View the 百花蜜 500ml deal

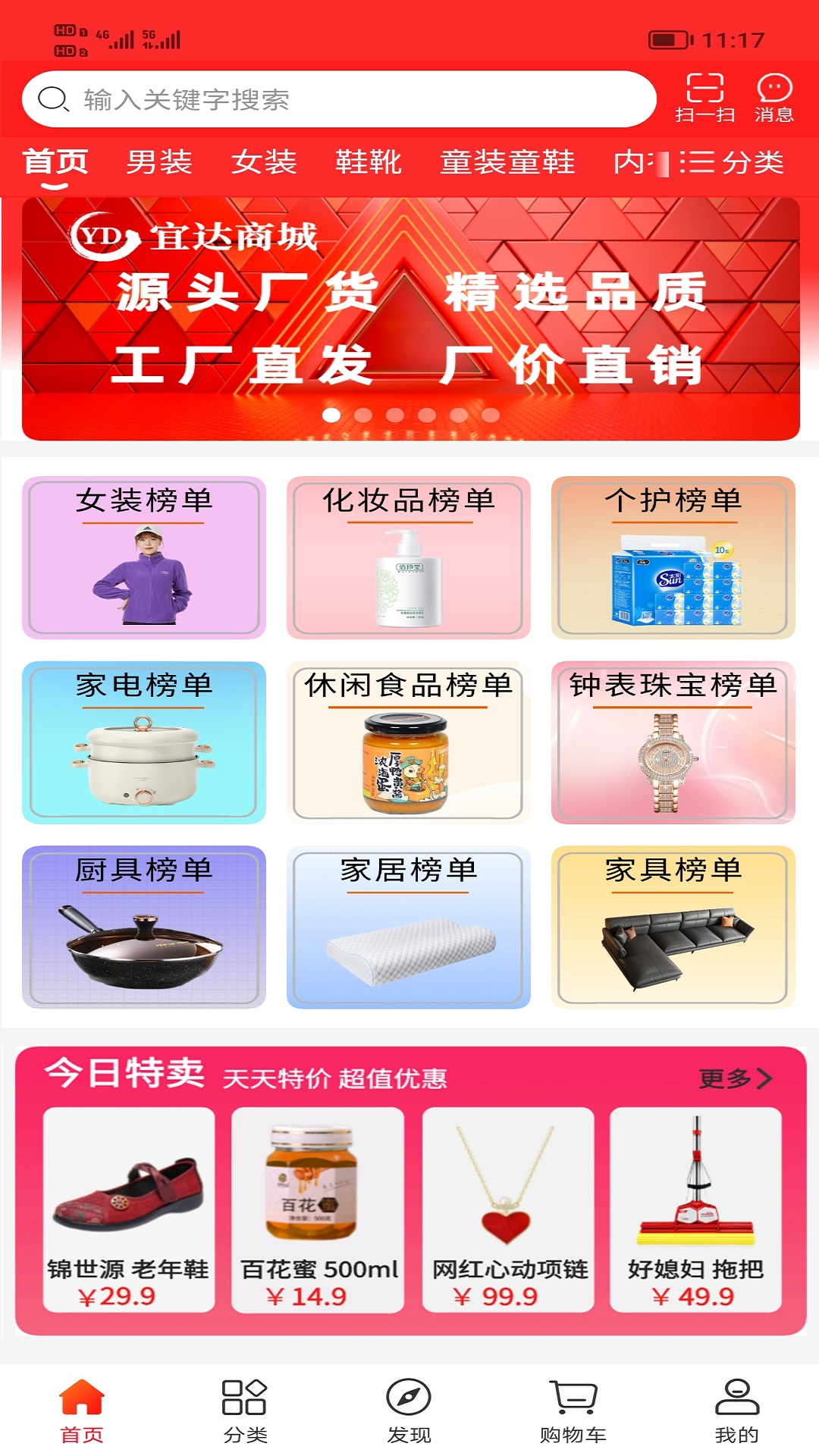pyautogui.click(x=318, y=1209)
